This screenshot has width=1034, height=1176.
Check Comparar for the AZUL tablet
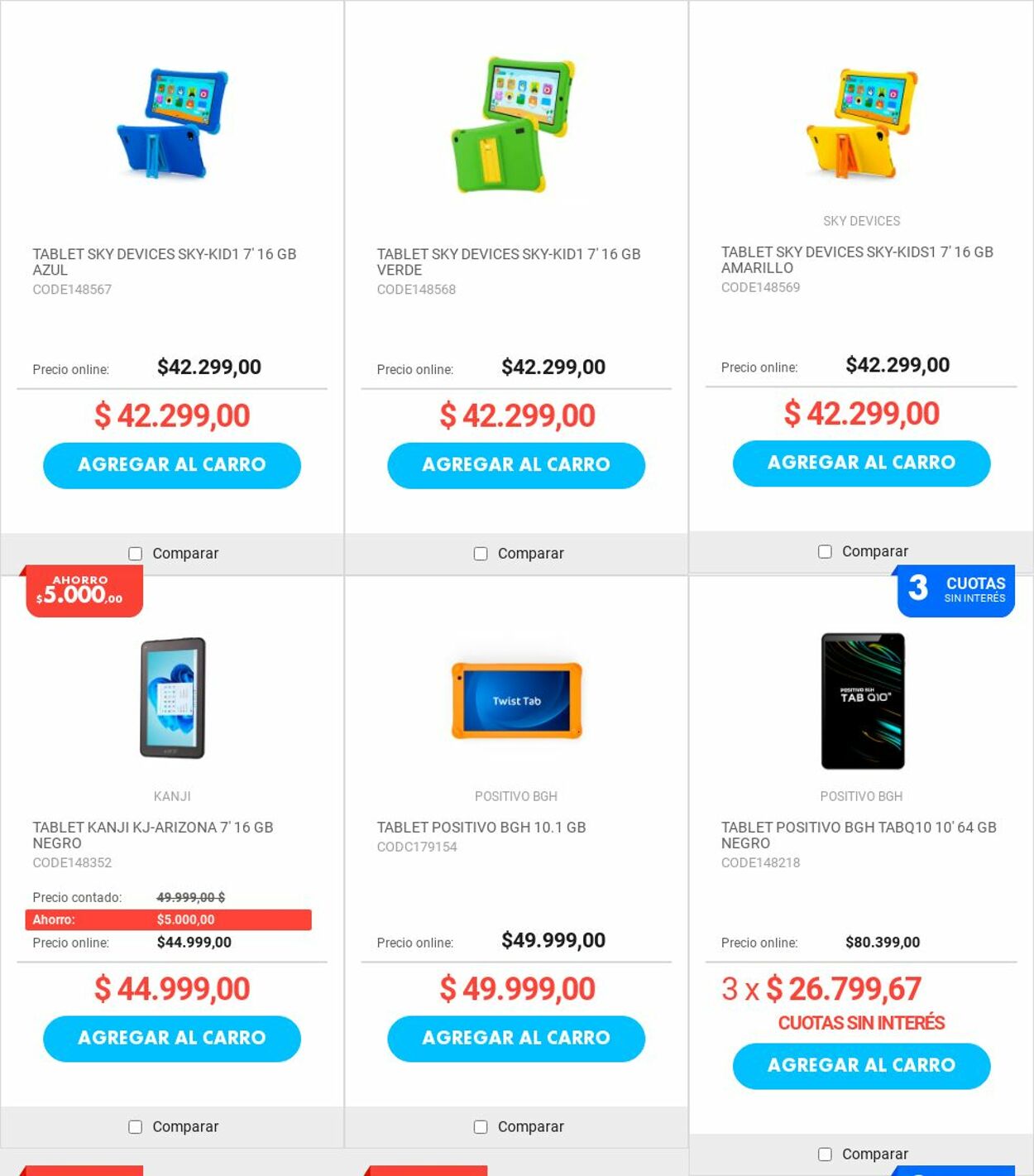(x=136, y=554)
